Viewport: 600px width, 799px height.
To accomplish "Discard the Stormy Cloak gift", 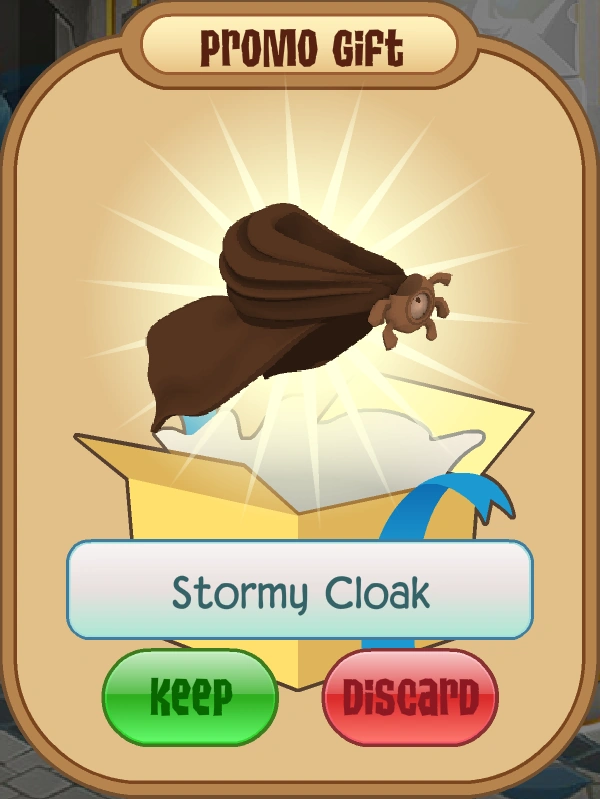I will click(410, 697).
